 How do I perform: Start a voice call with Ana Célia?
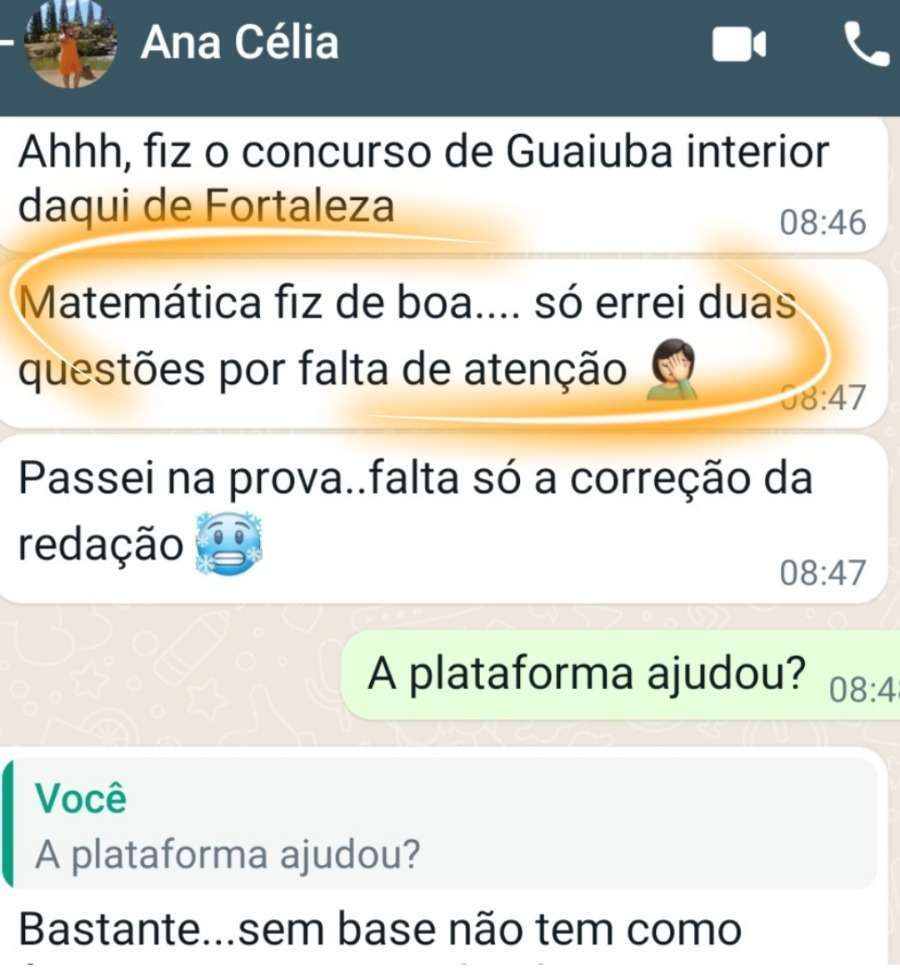(864, 45)
